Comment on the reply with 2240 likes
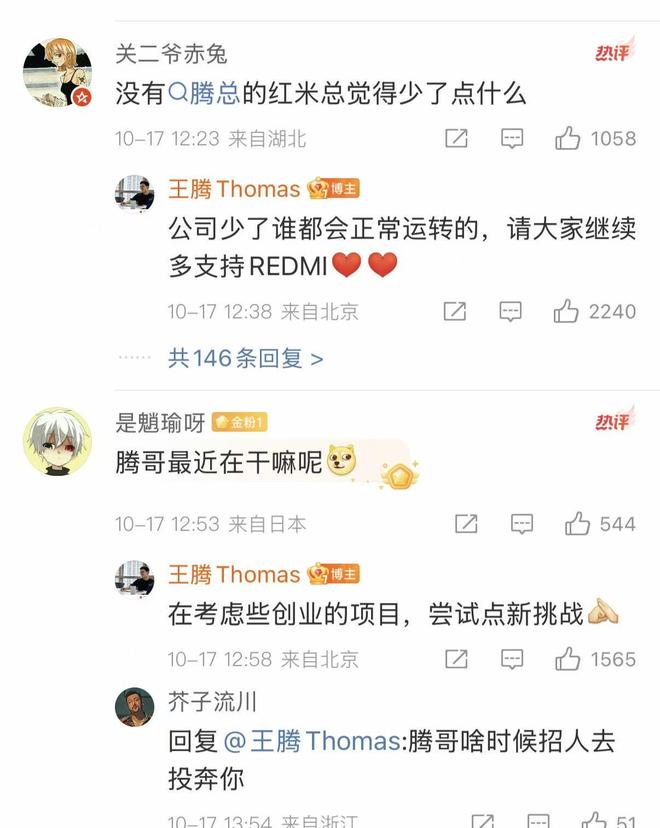 [x=510, y=311]
